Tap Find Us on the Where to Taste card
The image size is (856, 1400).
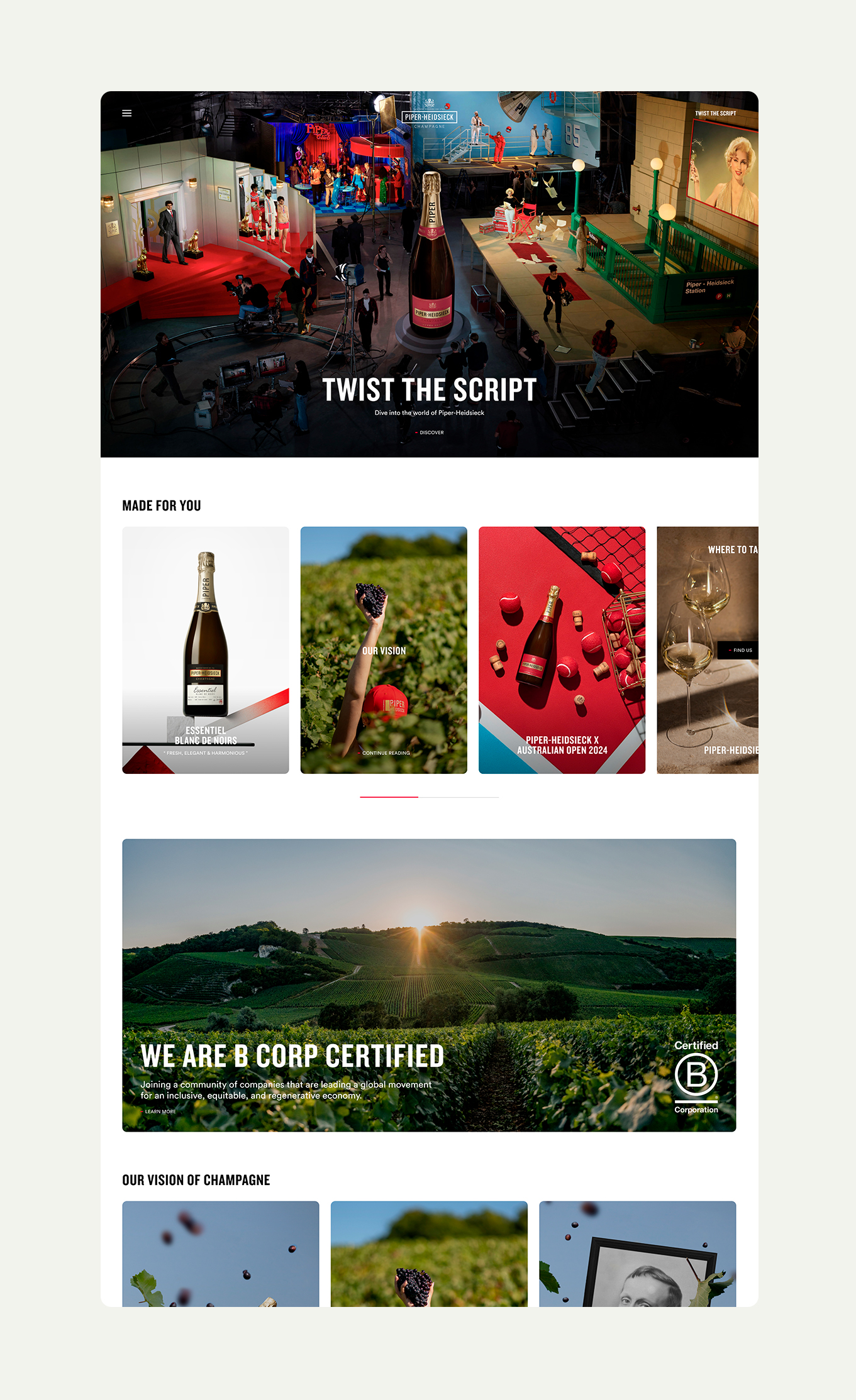[741, 650]
